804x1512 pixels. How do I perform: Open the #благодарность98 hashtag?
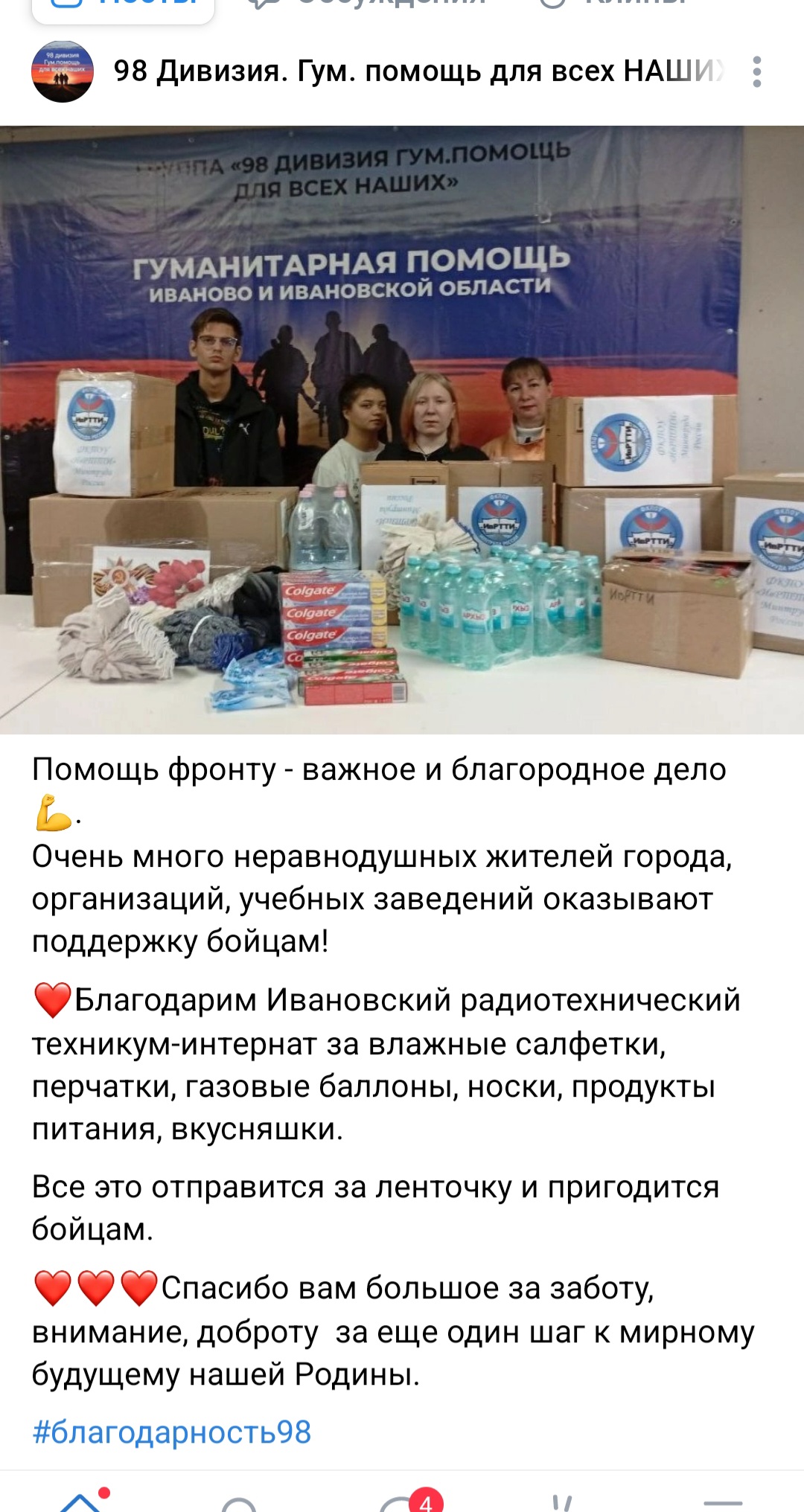point(171,1432)
